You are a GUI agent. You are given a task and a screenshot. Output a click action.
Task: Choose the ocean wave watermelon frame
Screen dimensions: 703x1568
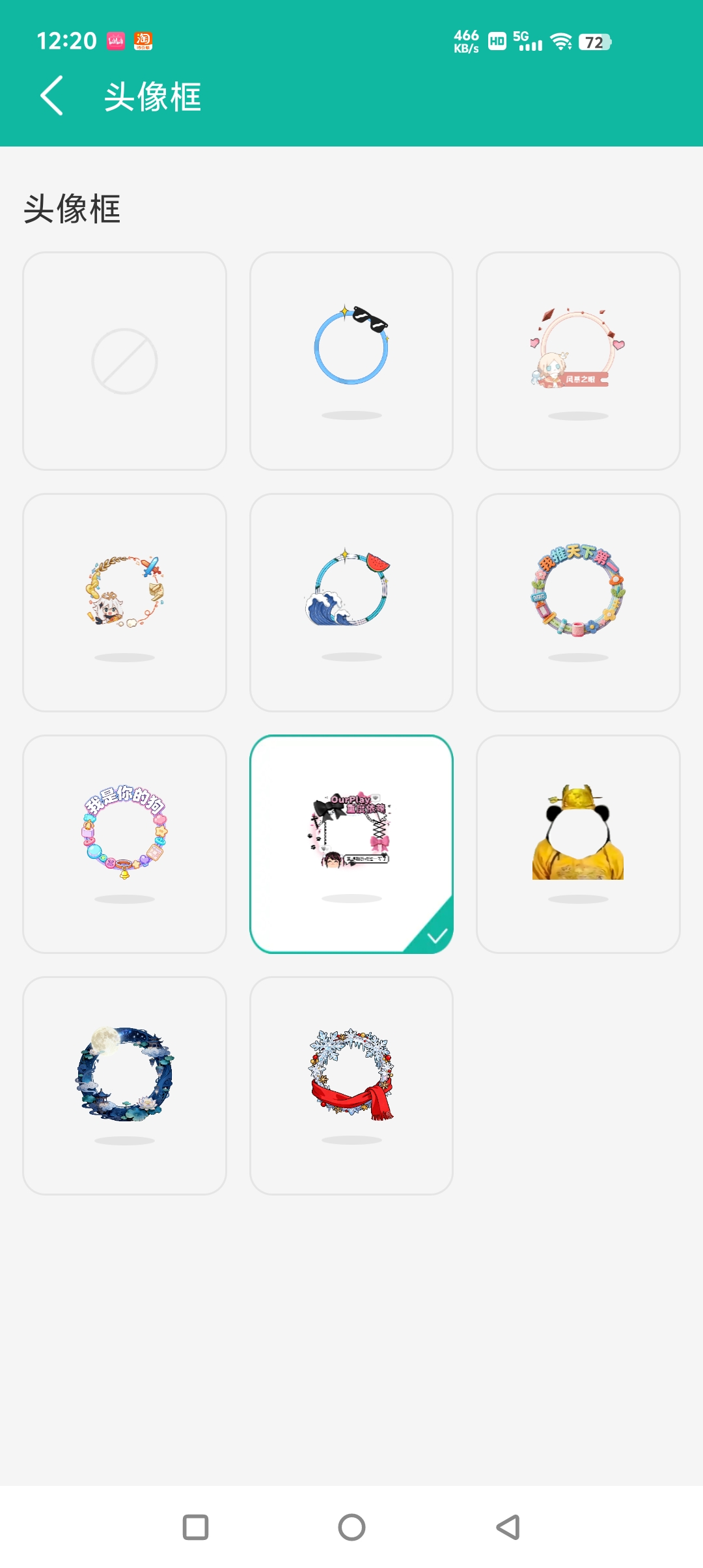click(x=351, y=602)
